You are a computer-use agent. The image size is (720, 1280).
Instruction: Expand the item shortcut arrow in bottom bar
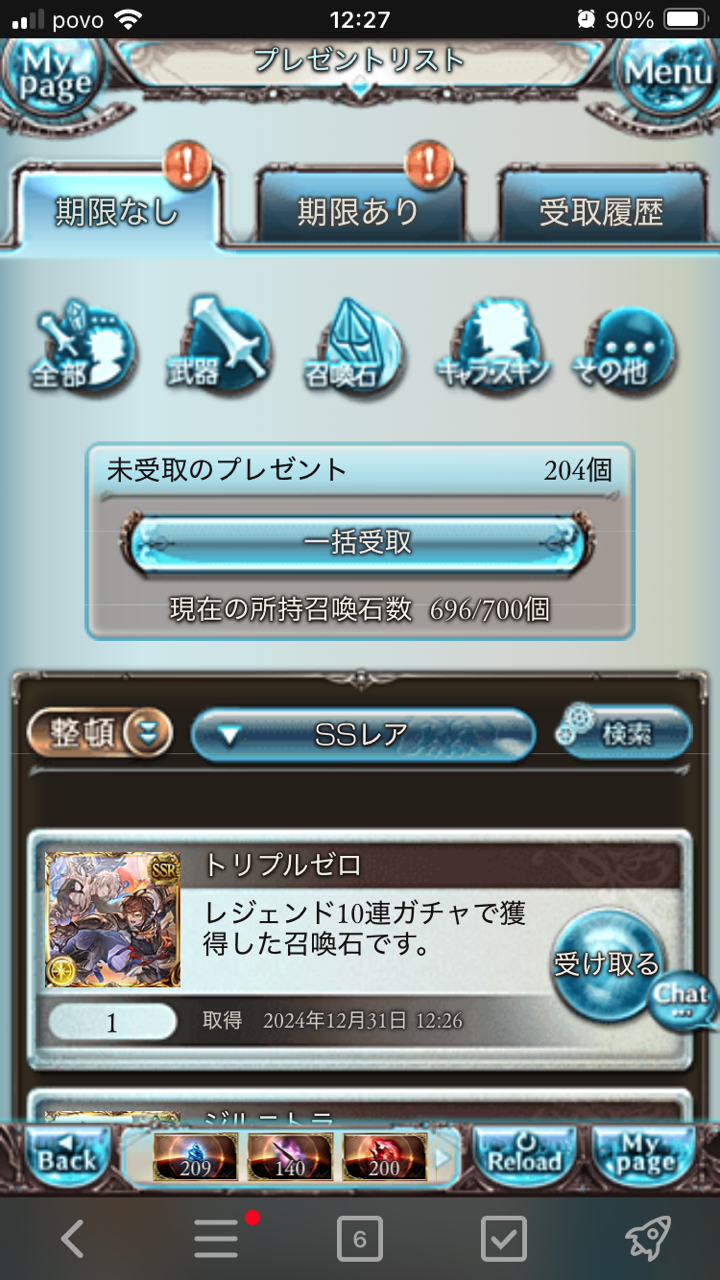pos(443,1158)
